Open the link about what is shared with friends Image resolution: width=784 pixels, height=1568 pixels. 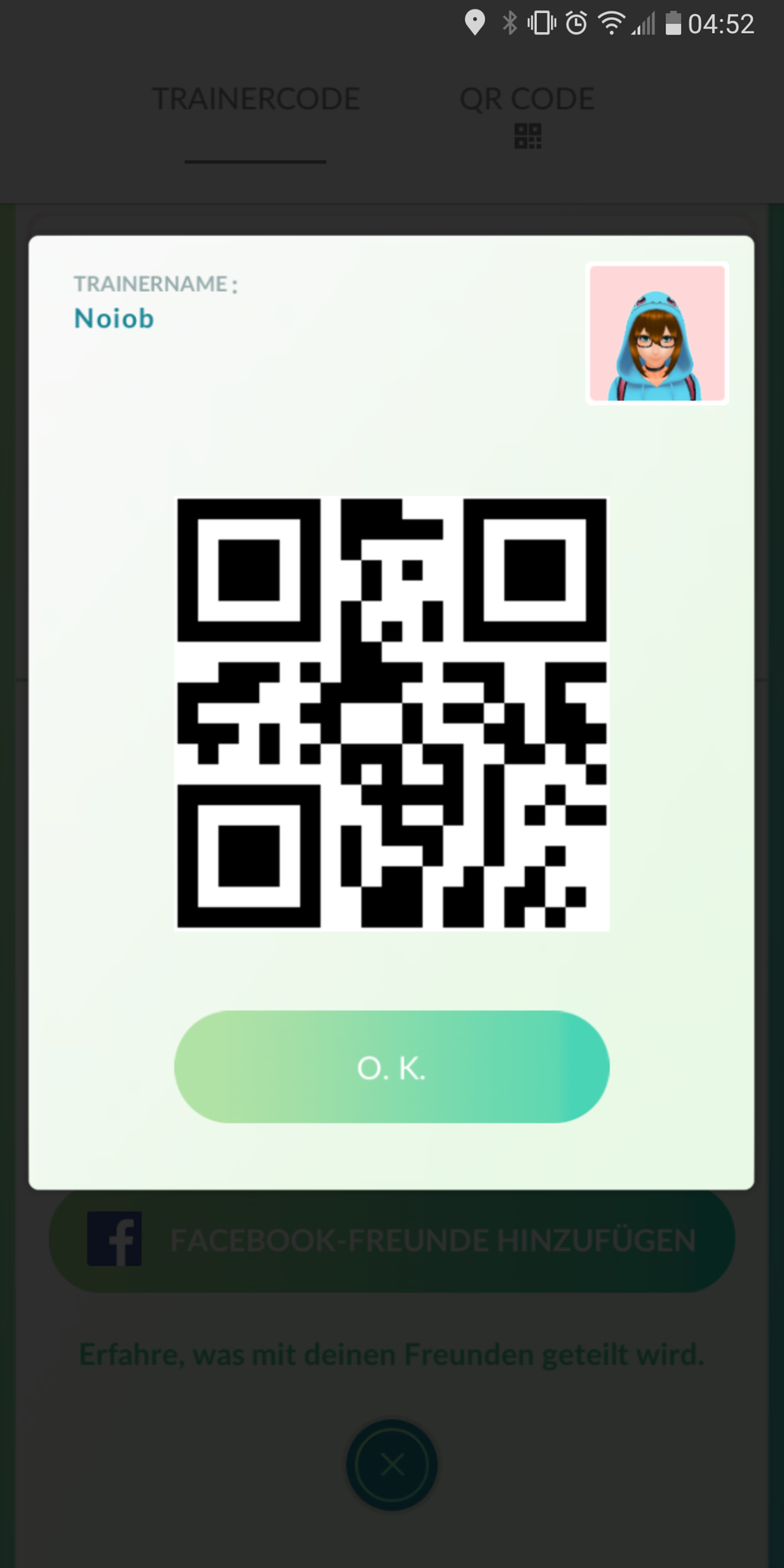[x=392, y=1353]
